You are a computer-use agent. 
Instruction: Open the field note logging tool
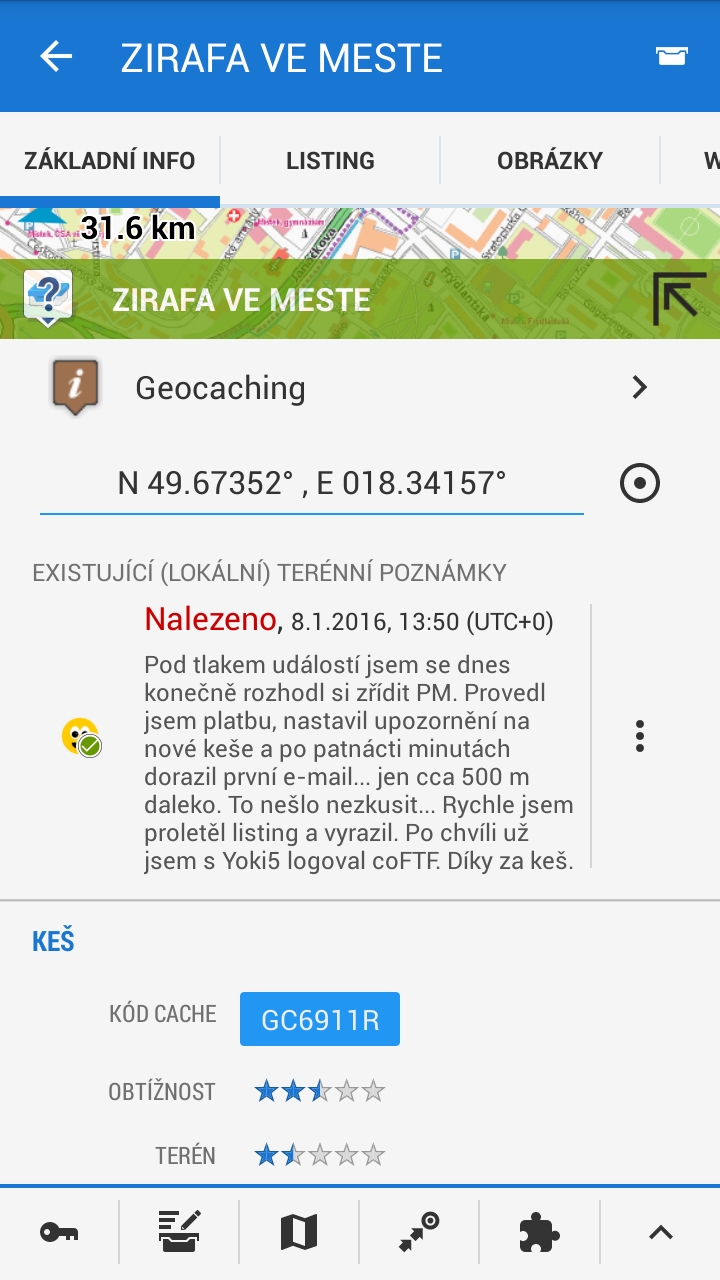click(180, 1232)
